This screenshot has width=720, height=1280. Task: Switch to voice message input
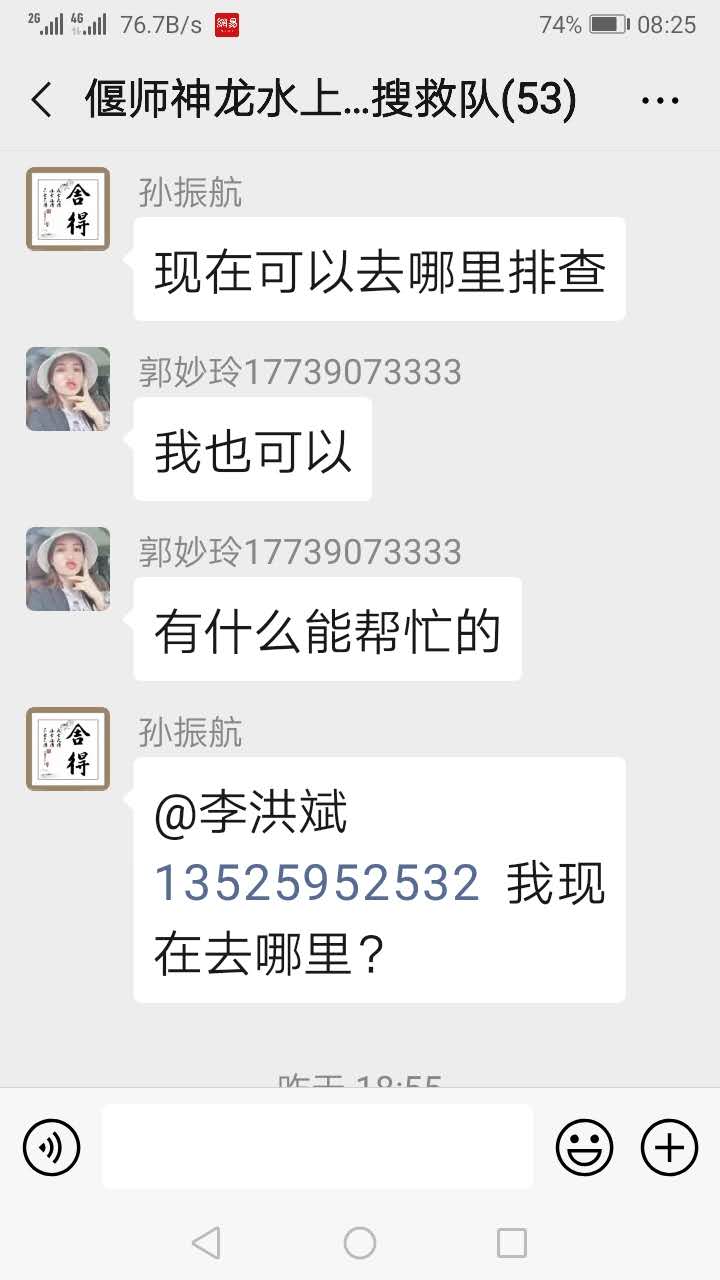click(x=51, y=1146)
